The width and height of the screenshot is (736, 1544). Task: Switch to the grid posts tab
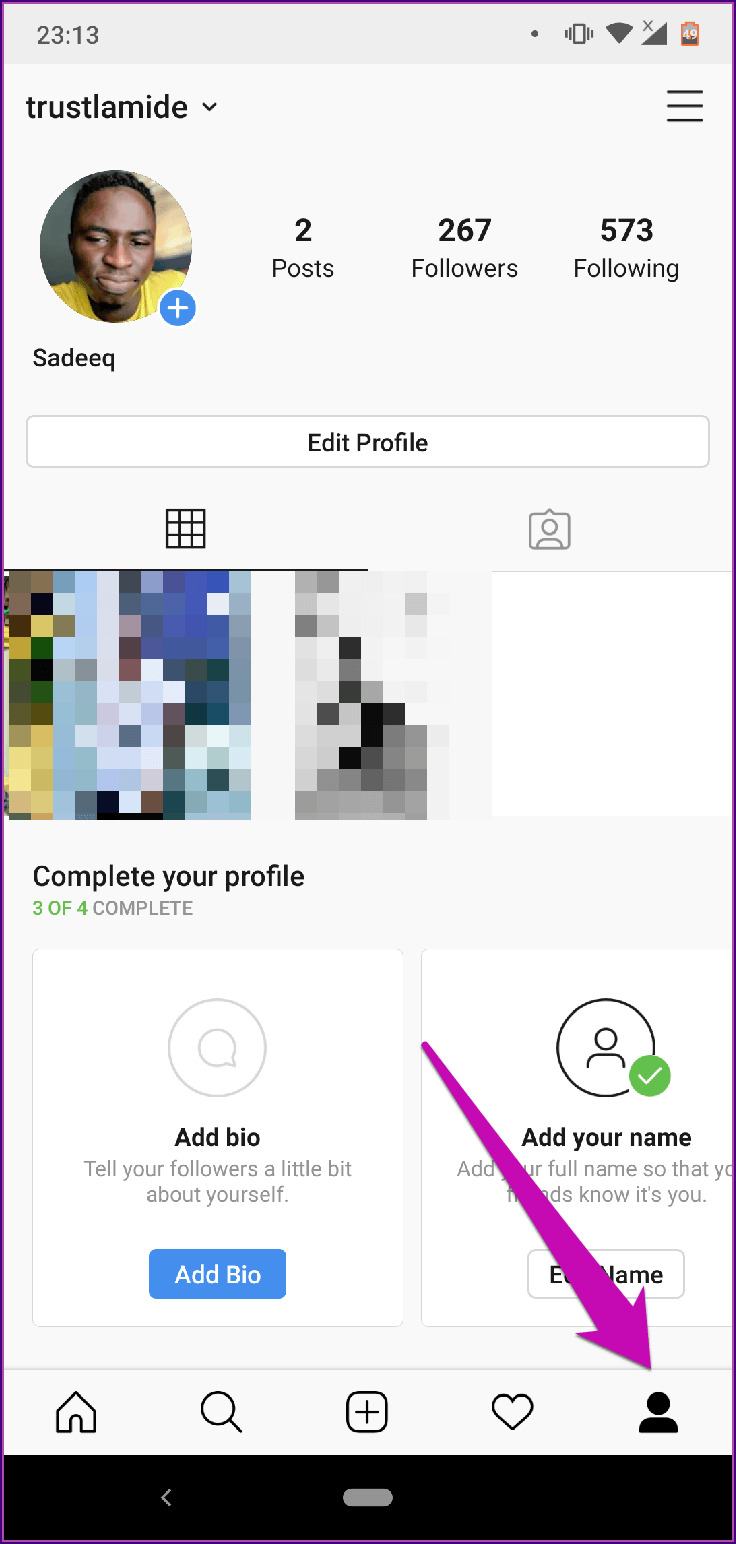[x=185, y=528]
